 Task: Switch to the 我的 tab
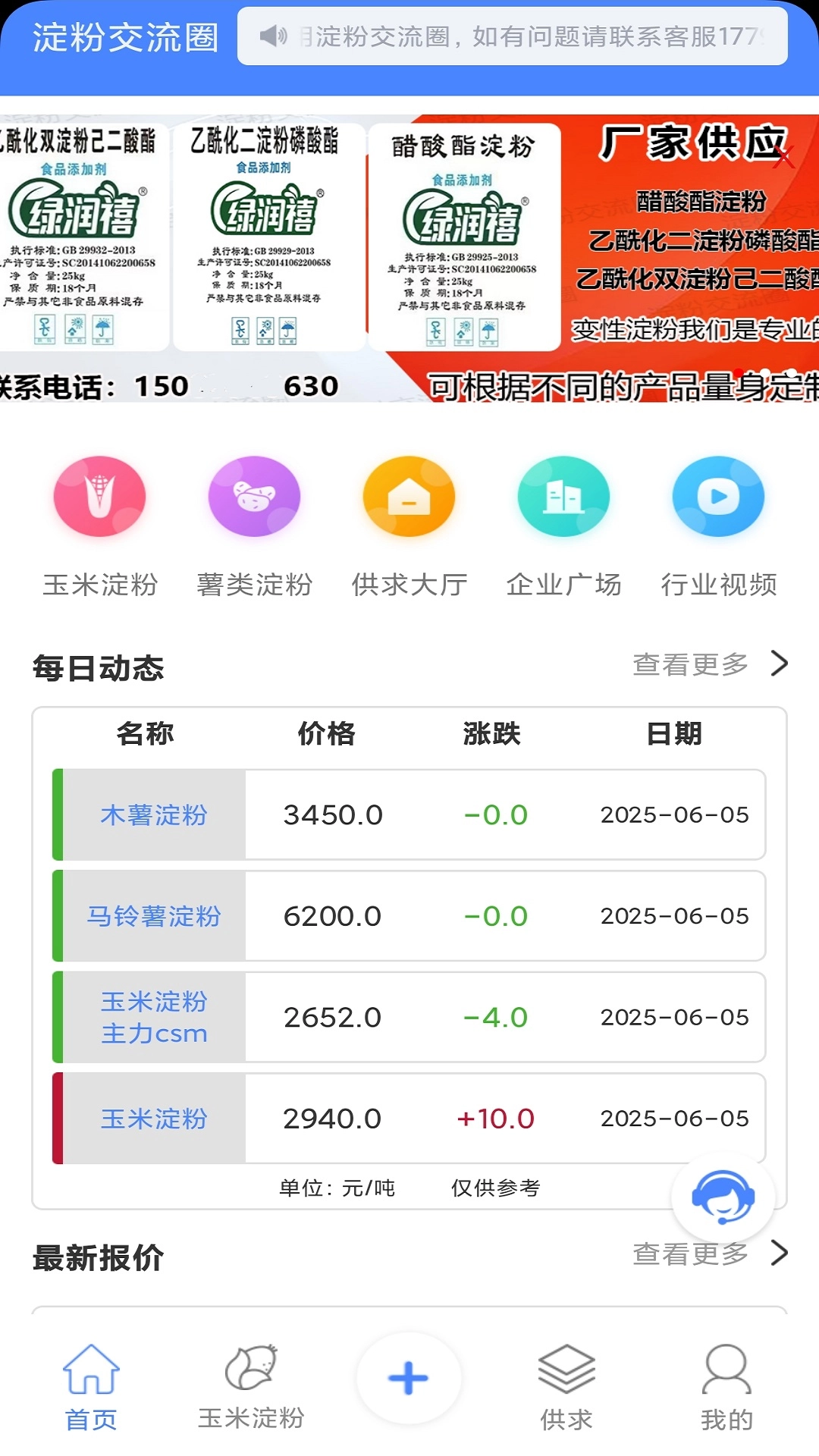pos(726,1388)
